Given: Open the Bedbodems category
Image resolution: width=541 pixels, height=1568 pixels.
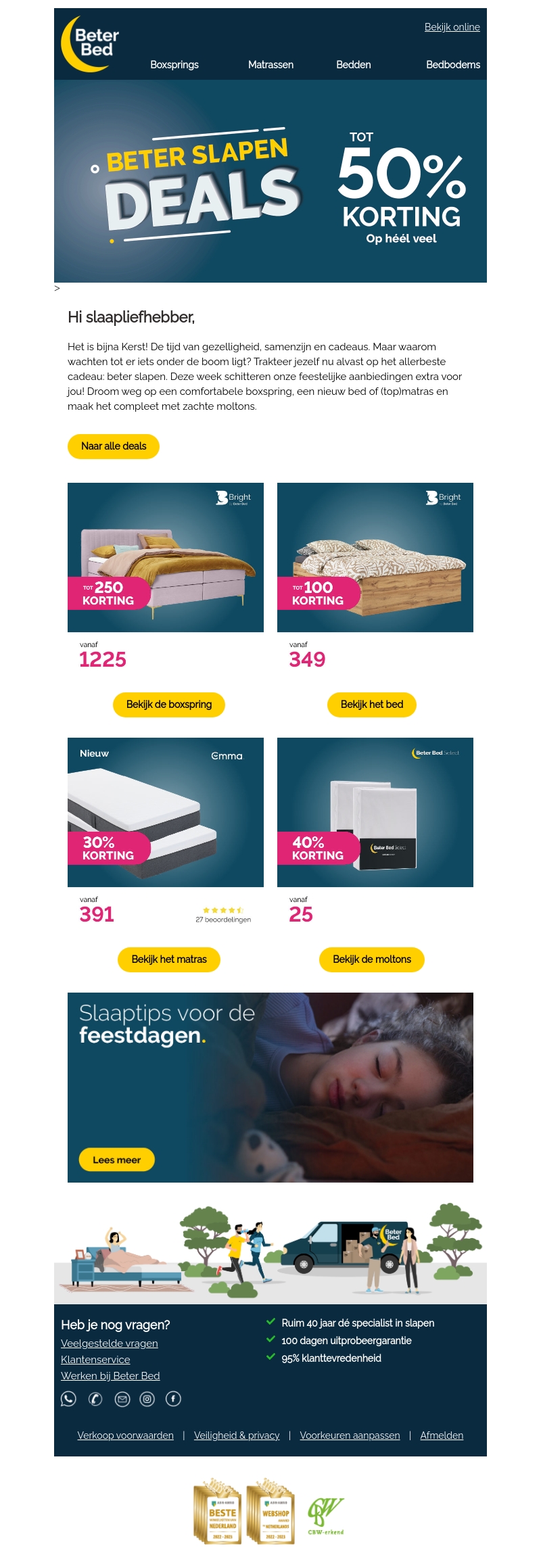Looking at the screenshot, I should [x=452, y=65].
